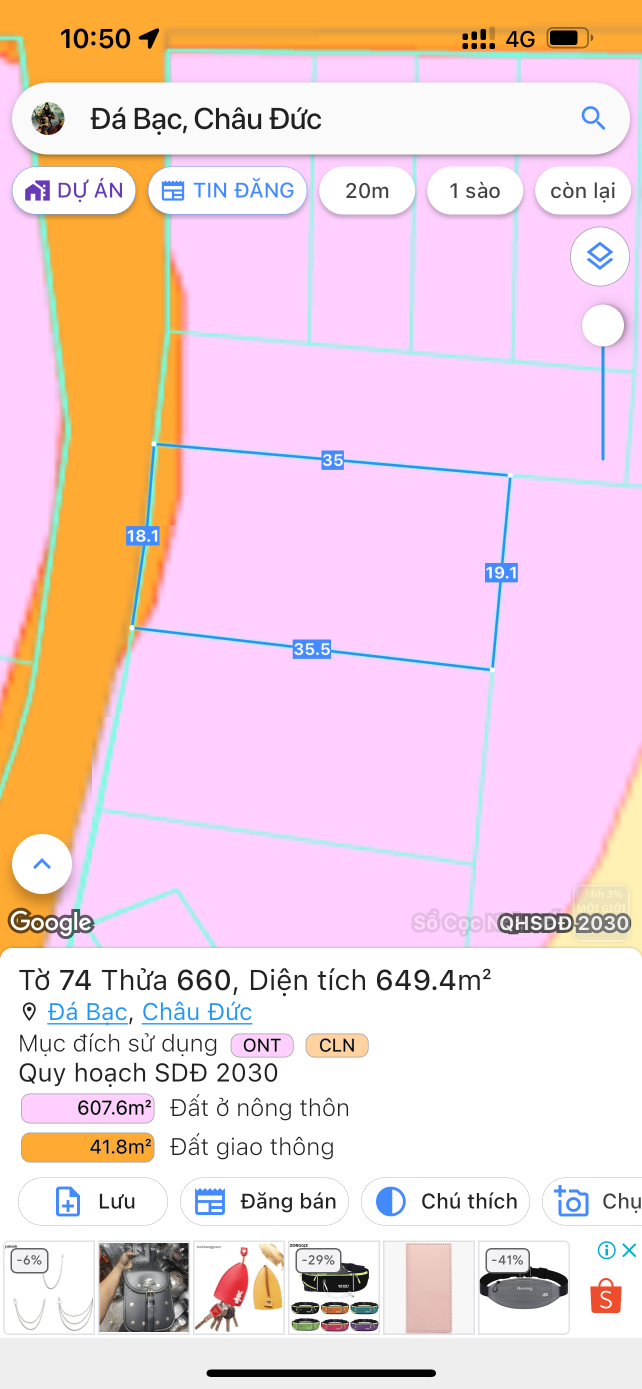Choose the 20m filter chip

pyautogui.click(x=367, y=191)
